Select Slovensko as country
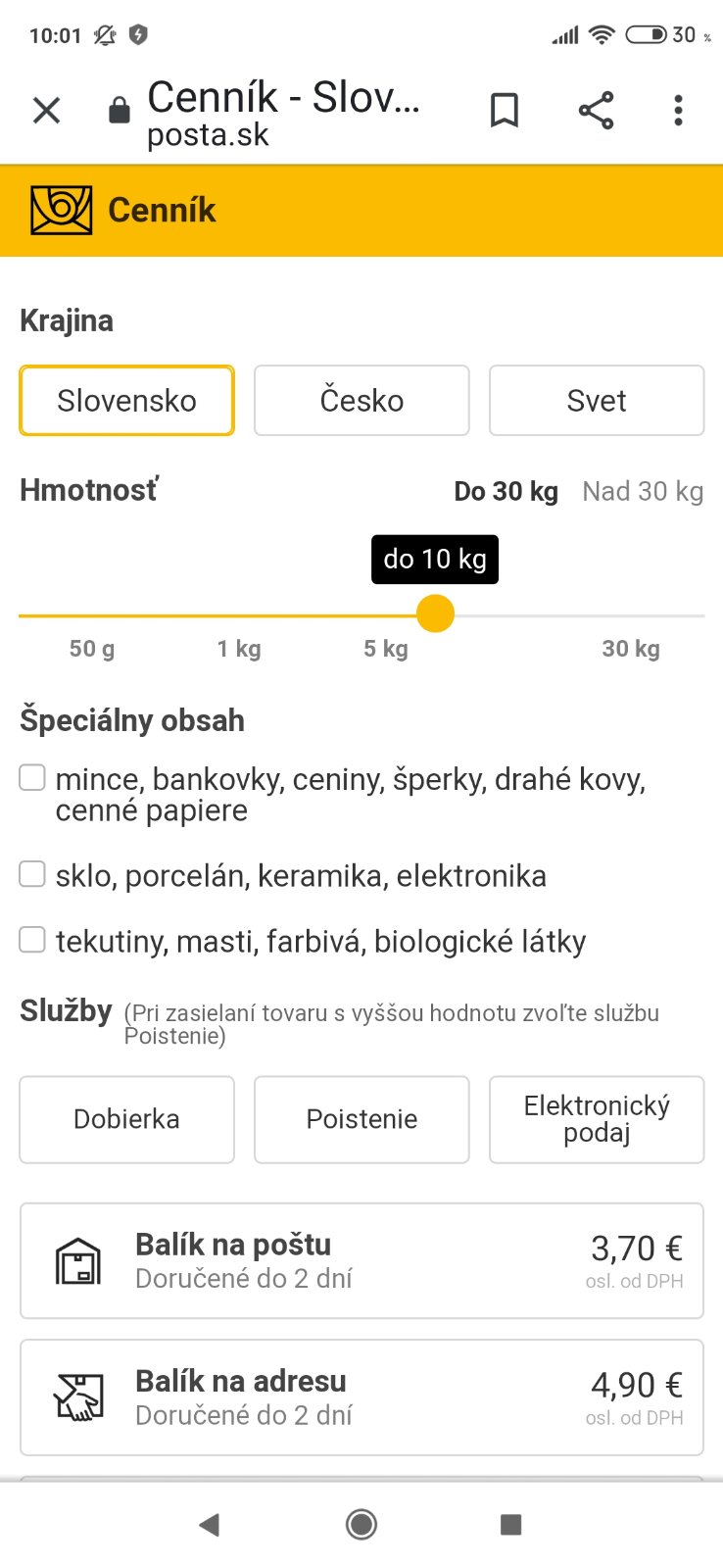The height and width of the screenshot is (1568, 723). [x=126, y=401]
